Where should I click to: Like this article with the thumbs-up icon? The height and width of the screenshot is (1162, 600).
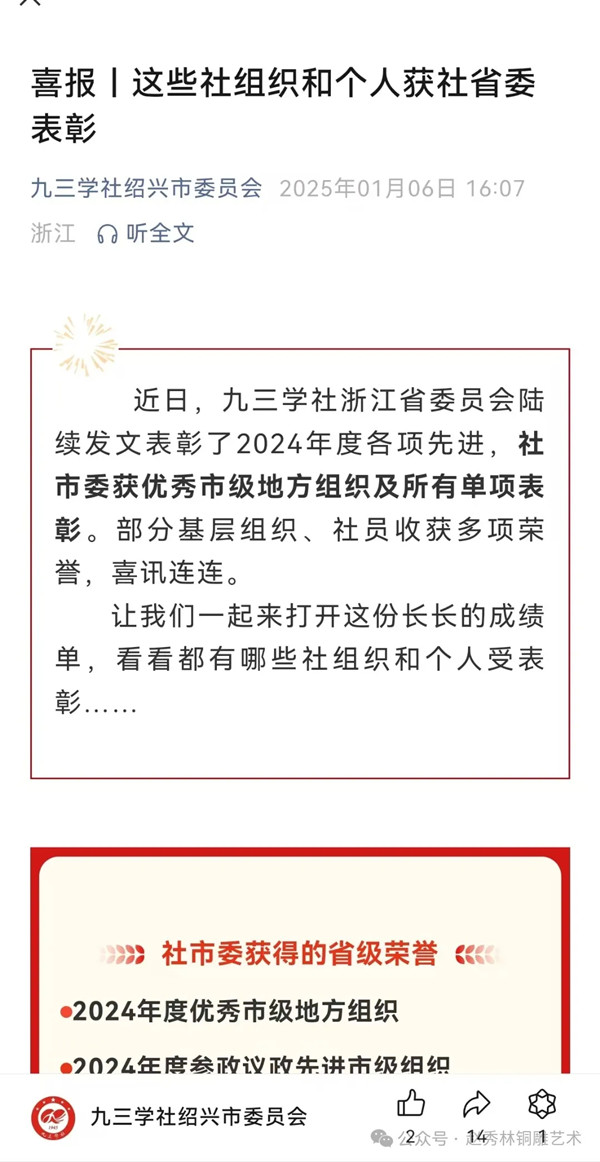[411, 1104]
